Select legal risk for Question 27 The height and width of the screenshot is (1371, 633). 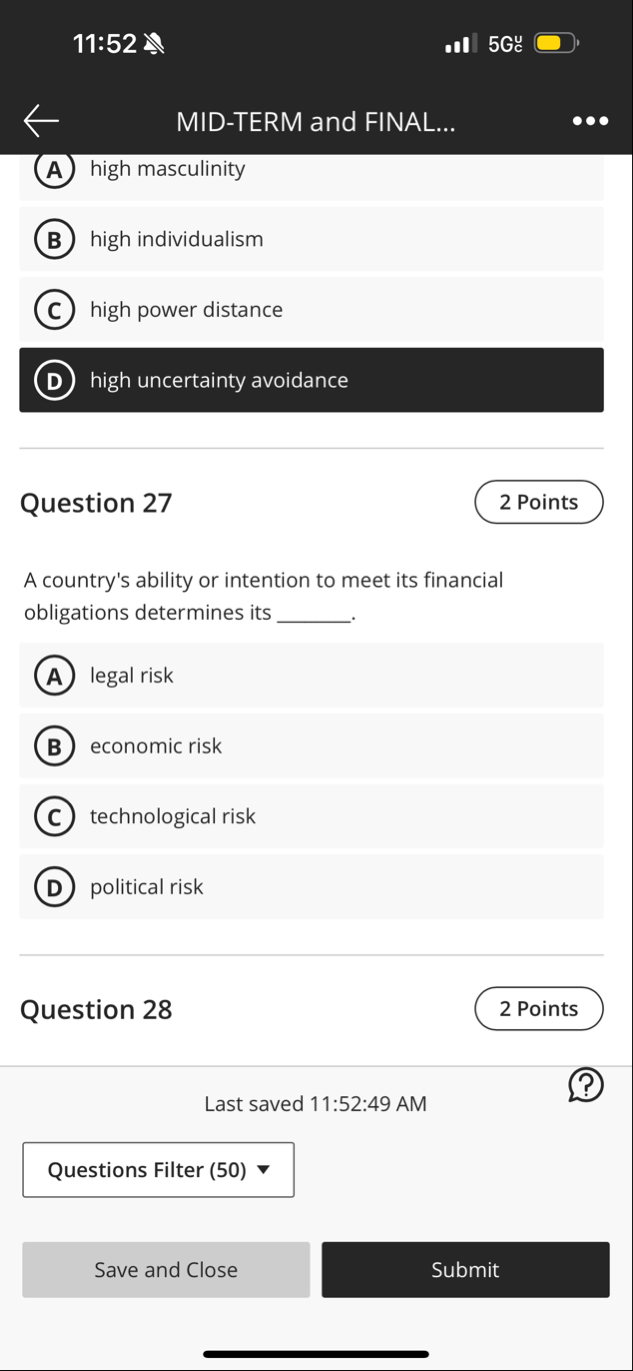point(310,676)
